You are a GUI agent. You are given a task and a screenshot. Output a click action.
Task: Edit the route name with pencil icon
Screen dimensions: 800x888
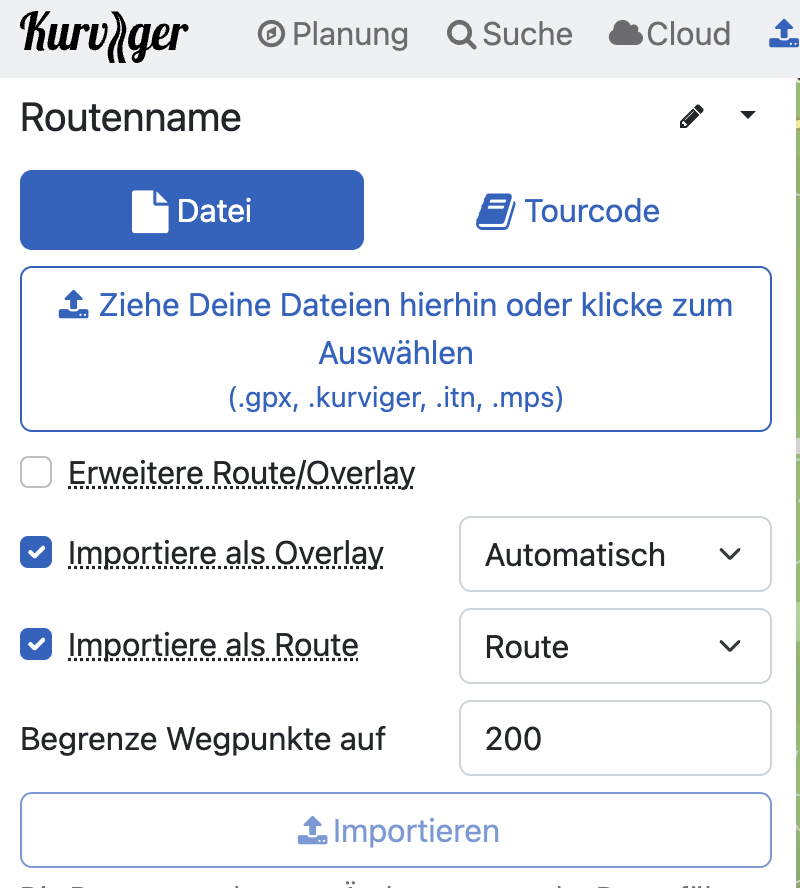point(691,117)
